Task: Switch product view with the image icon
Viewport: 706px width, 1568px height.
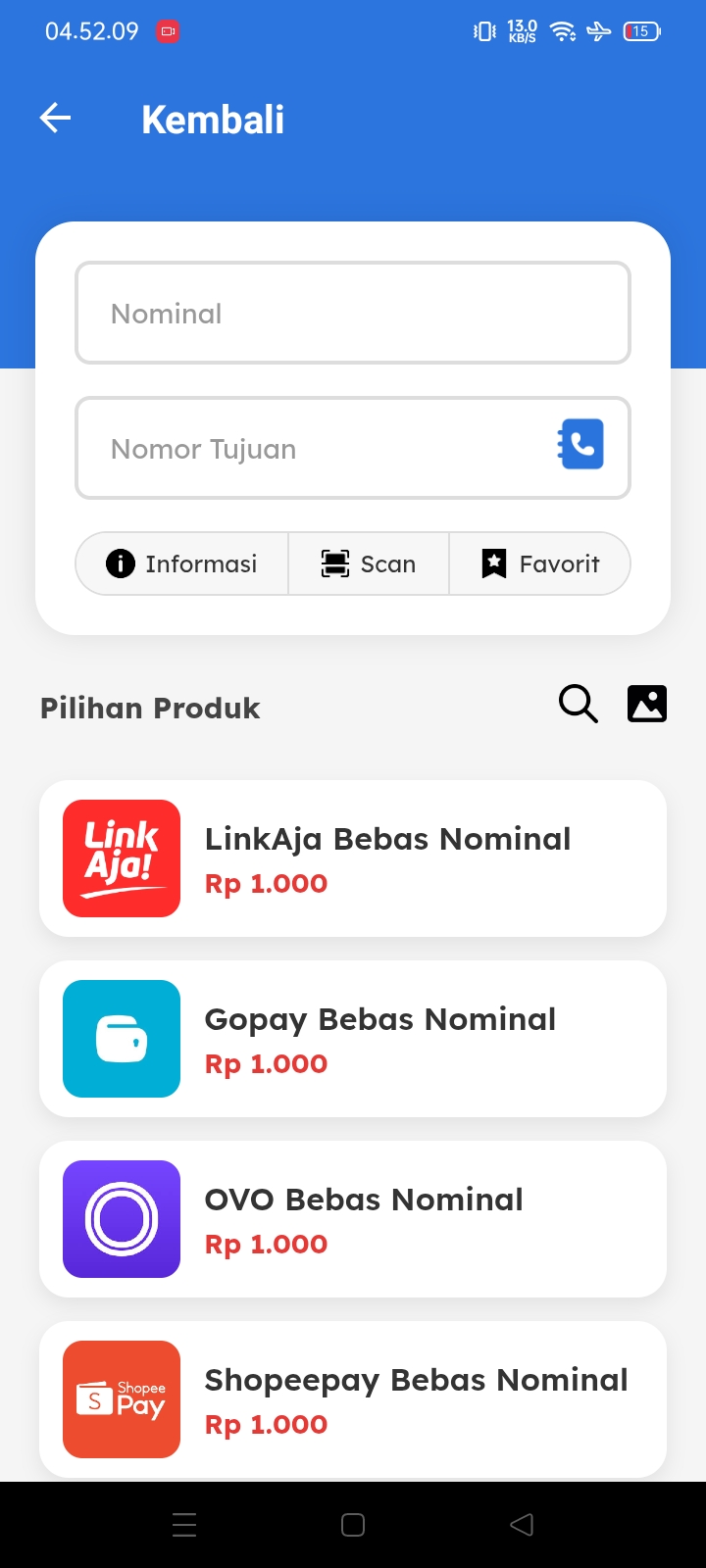Action: click(x=647, y=704)
